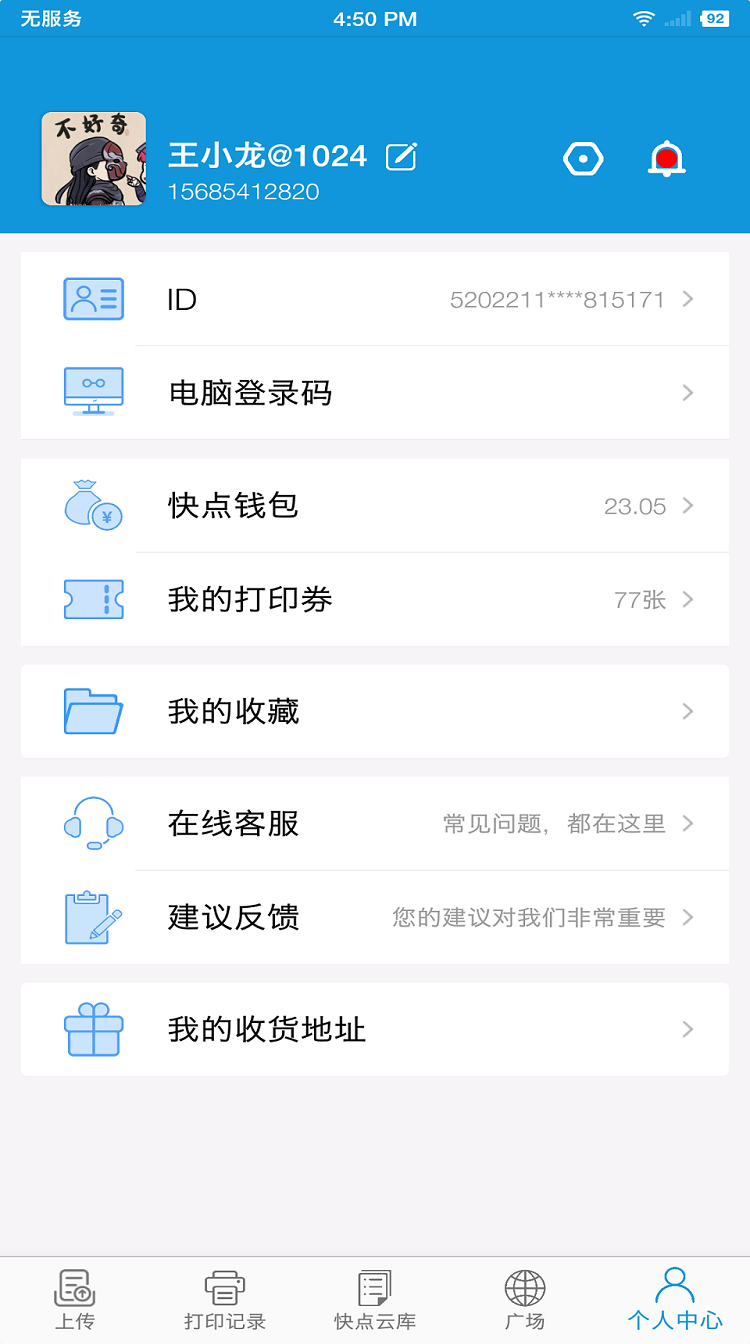Click the ID card icon
This screenshot has height=1344, width=750.
93,298
